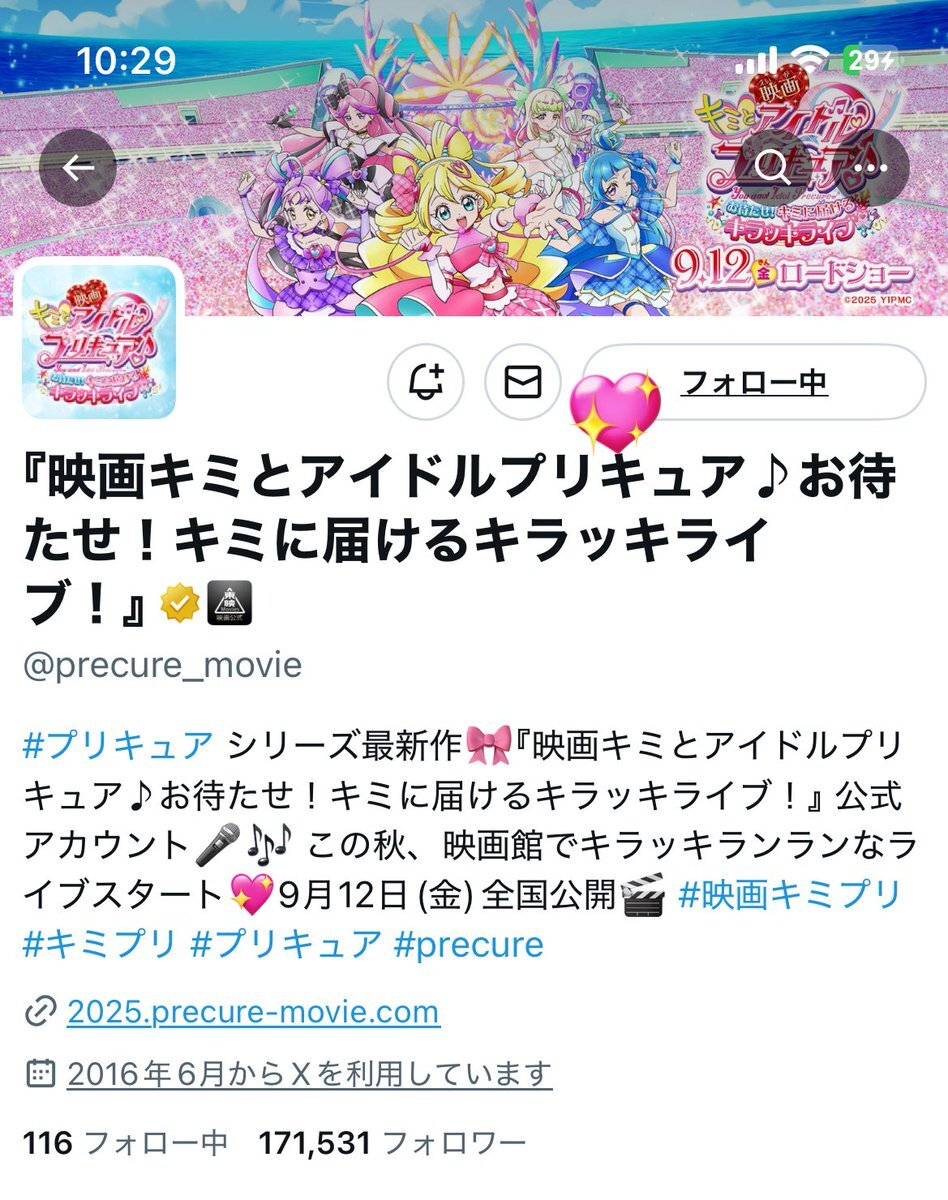Send a direct message via envelope icon

pos(522,382)
